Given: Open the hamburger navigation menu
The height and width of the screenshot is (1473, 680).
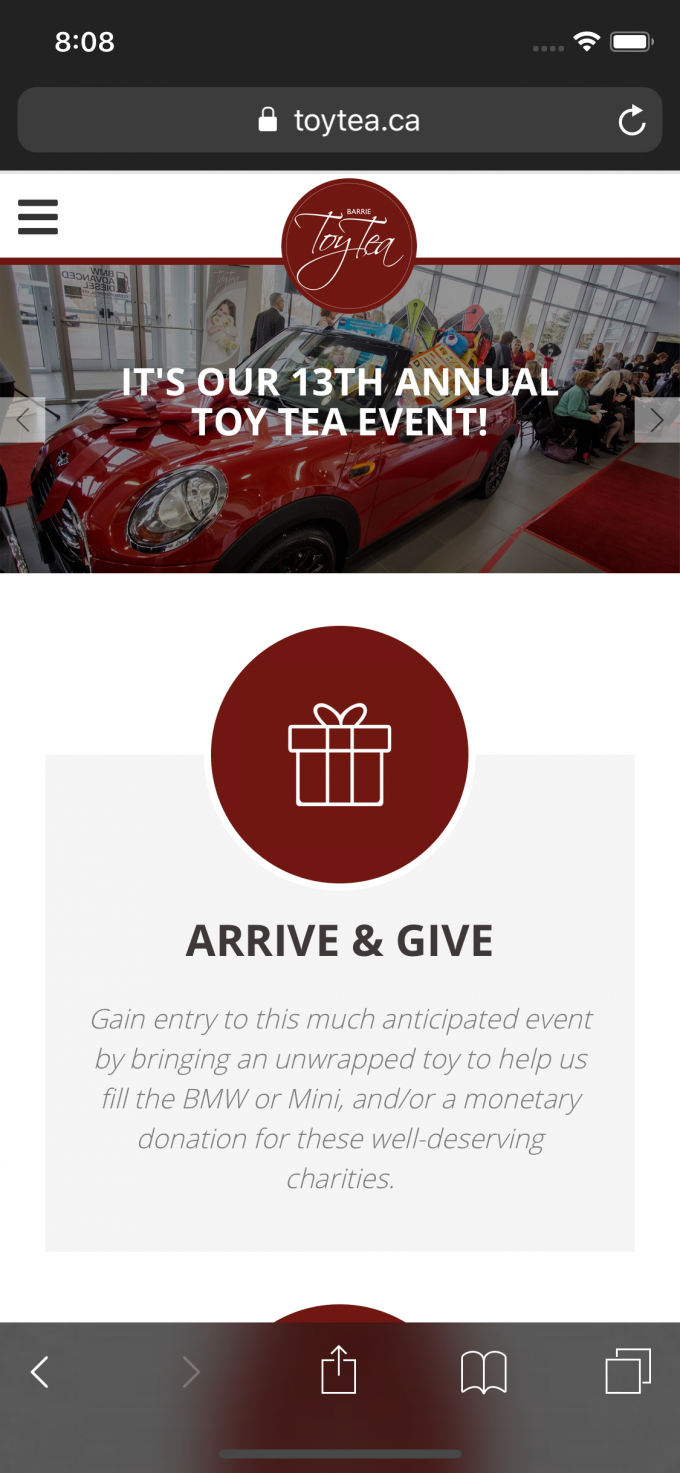Looking at the screenshot, I should [x=38, y=217].
